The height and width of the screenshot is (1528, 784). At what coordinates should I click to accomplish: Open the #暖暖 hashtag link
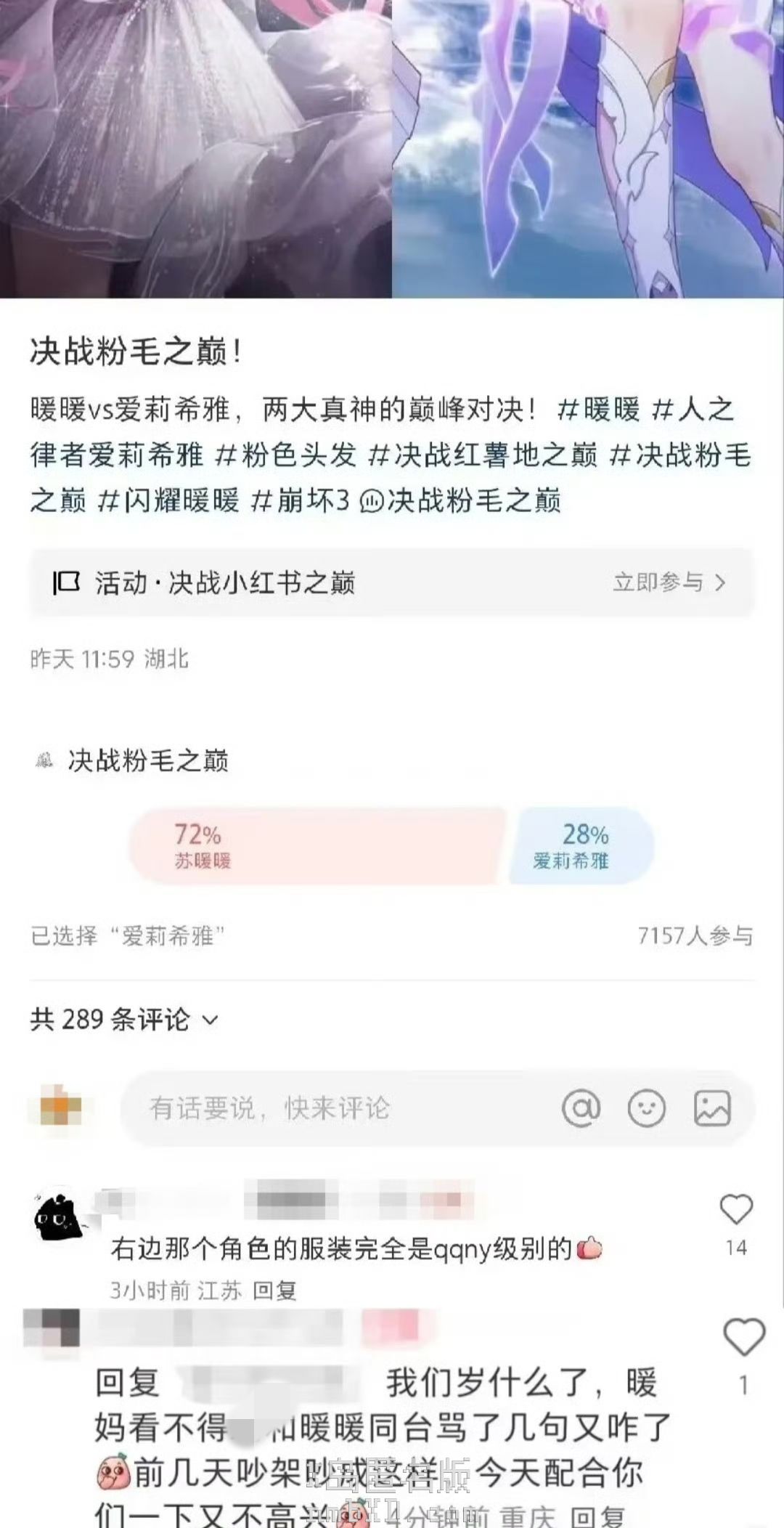pos(598,410)
